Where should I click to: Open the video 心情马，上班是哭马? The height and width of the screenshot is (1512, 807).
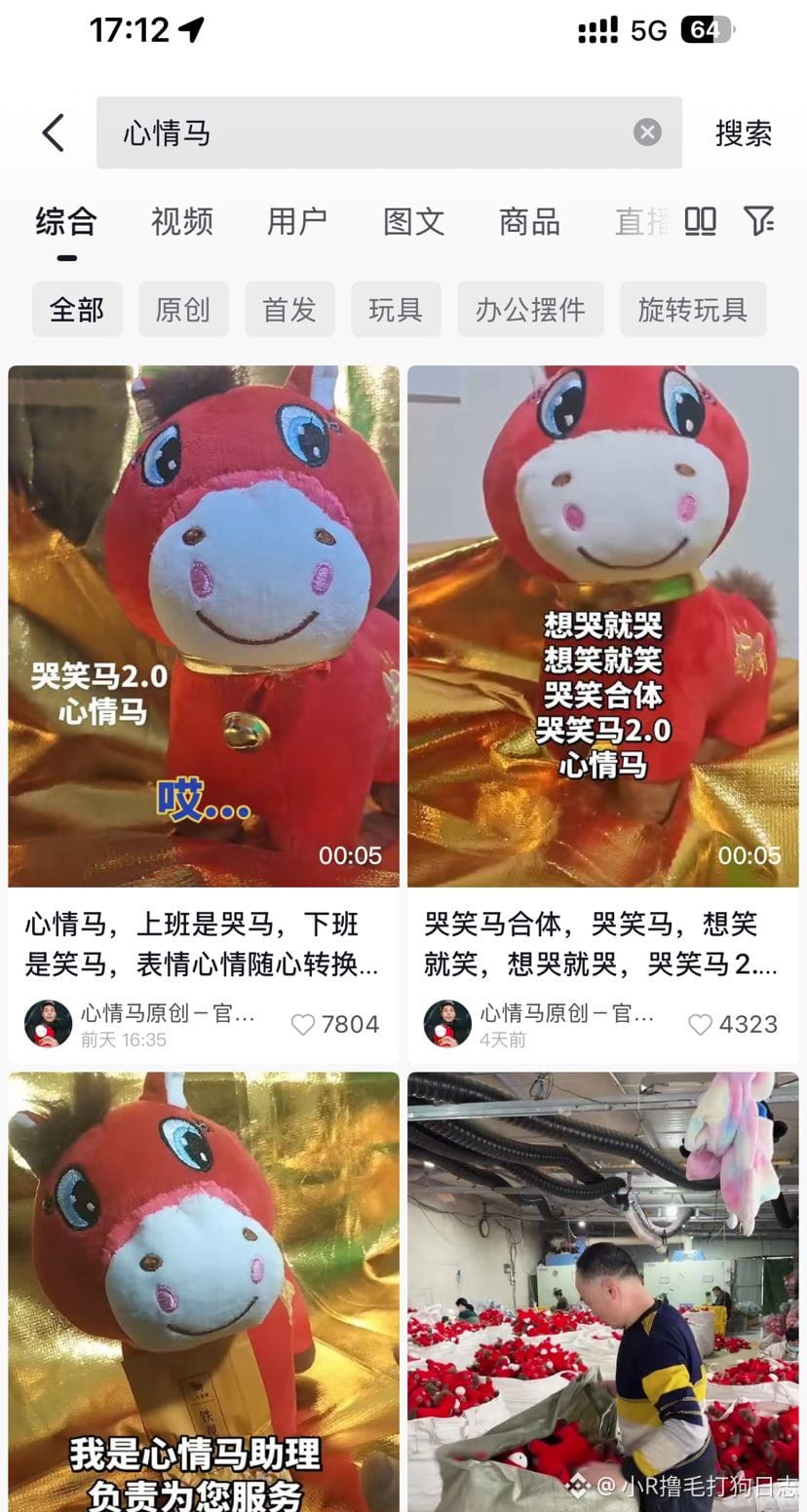click(x=203, y=625)
